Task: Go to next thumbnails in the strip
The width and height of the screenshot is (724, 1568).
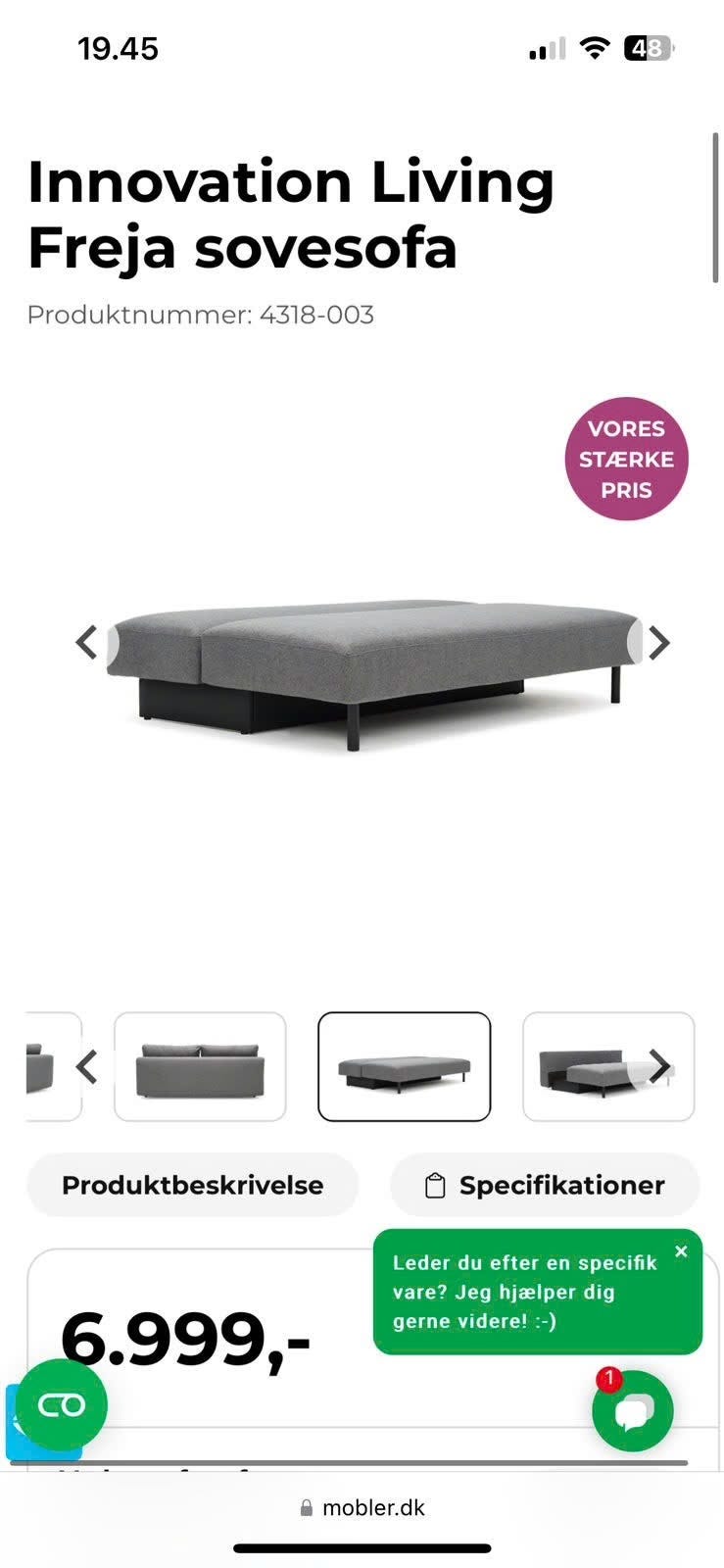Action: point(660,1066)
